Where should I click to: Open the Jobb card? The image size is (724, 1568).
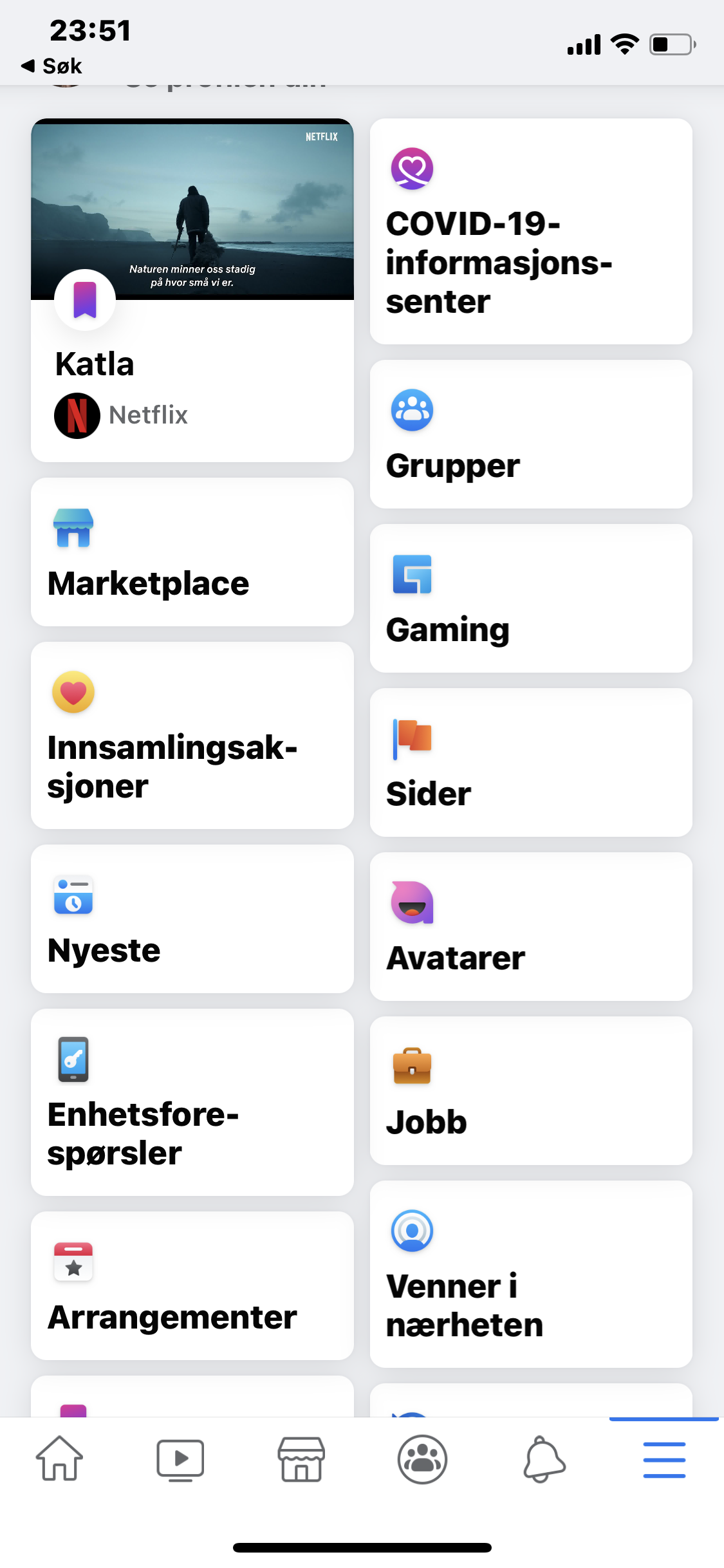click(531, 1090)
